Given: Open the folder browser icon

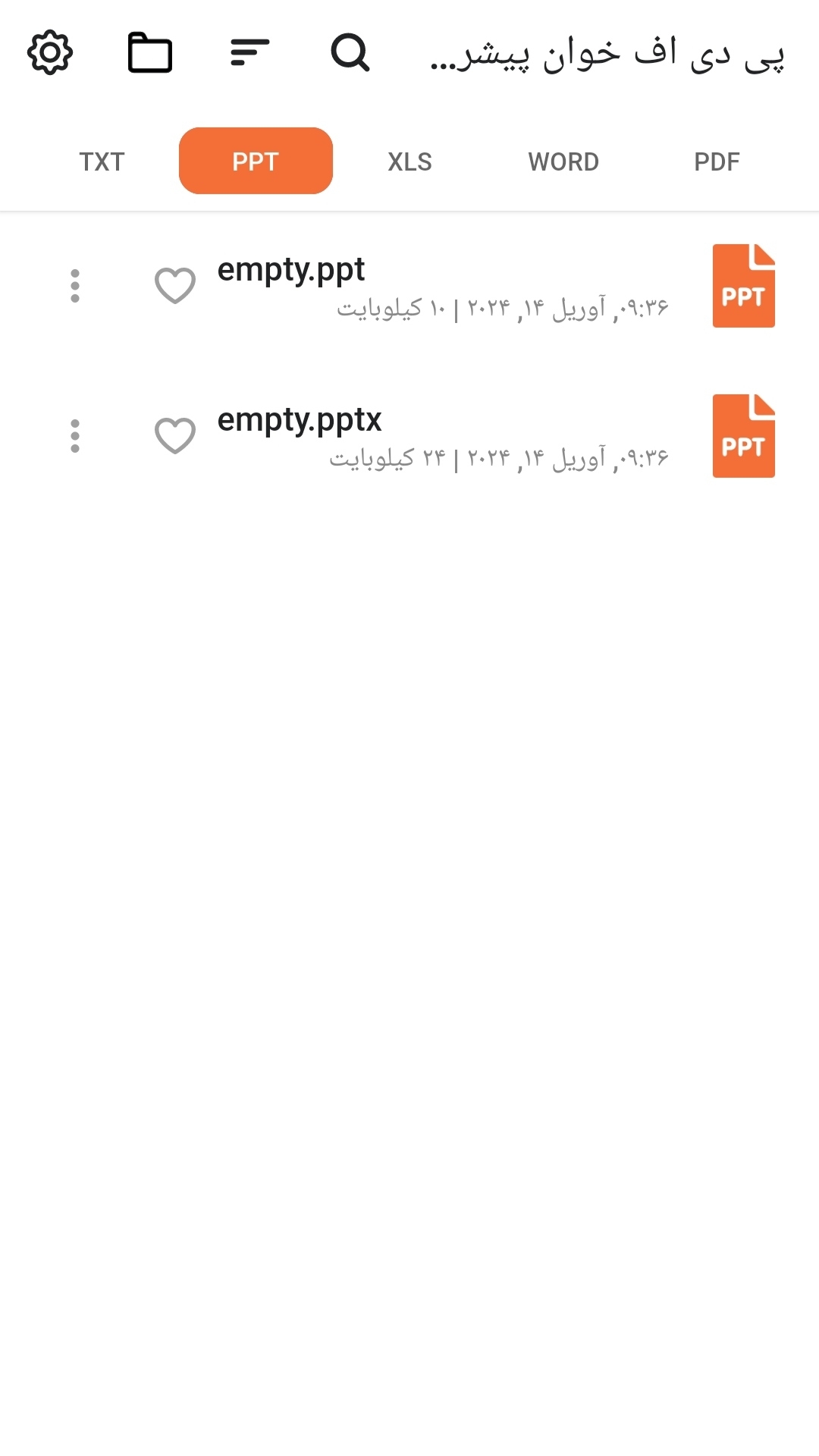Looking at the screenshot, I should 150,52.
